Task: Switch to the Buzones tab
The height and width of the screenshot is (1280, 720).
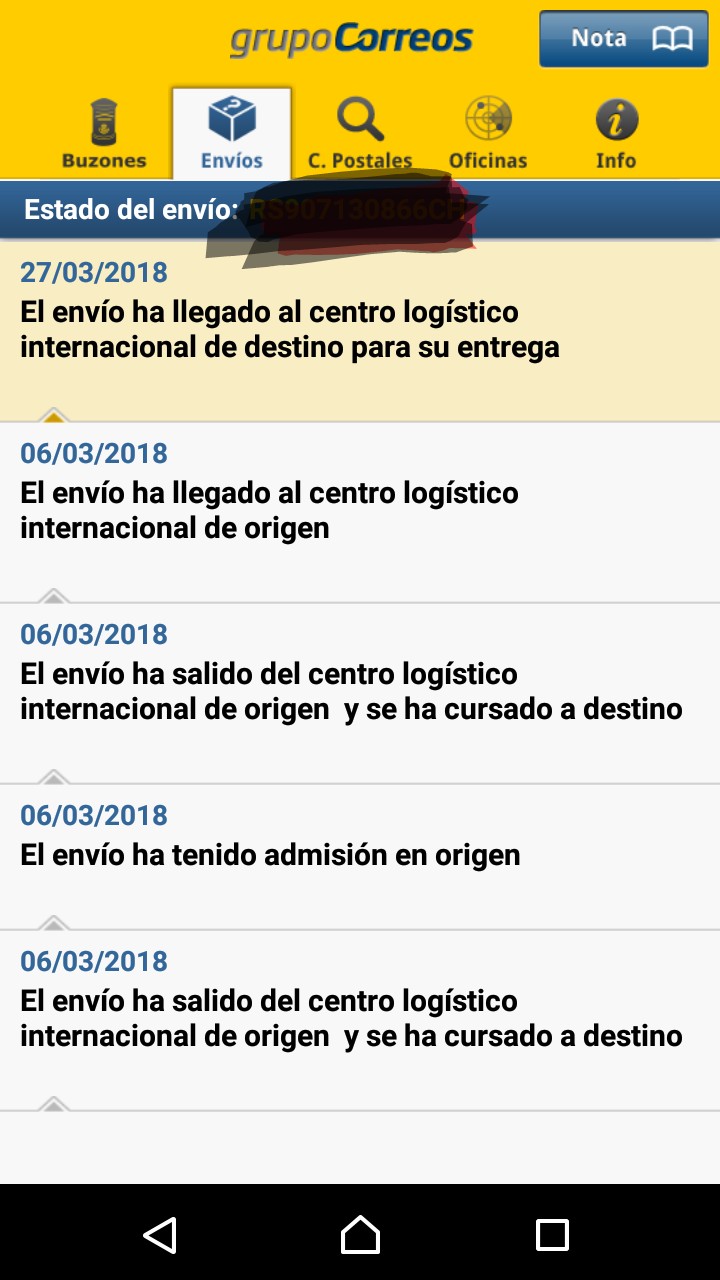Action: click(x=104, y=135)
